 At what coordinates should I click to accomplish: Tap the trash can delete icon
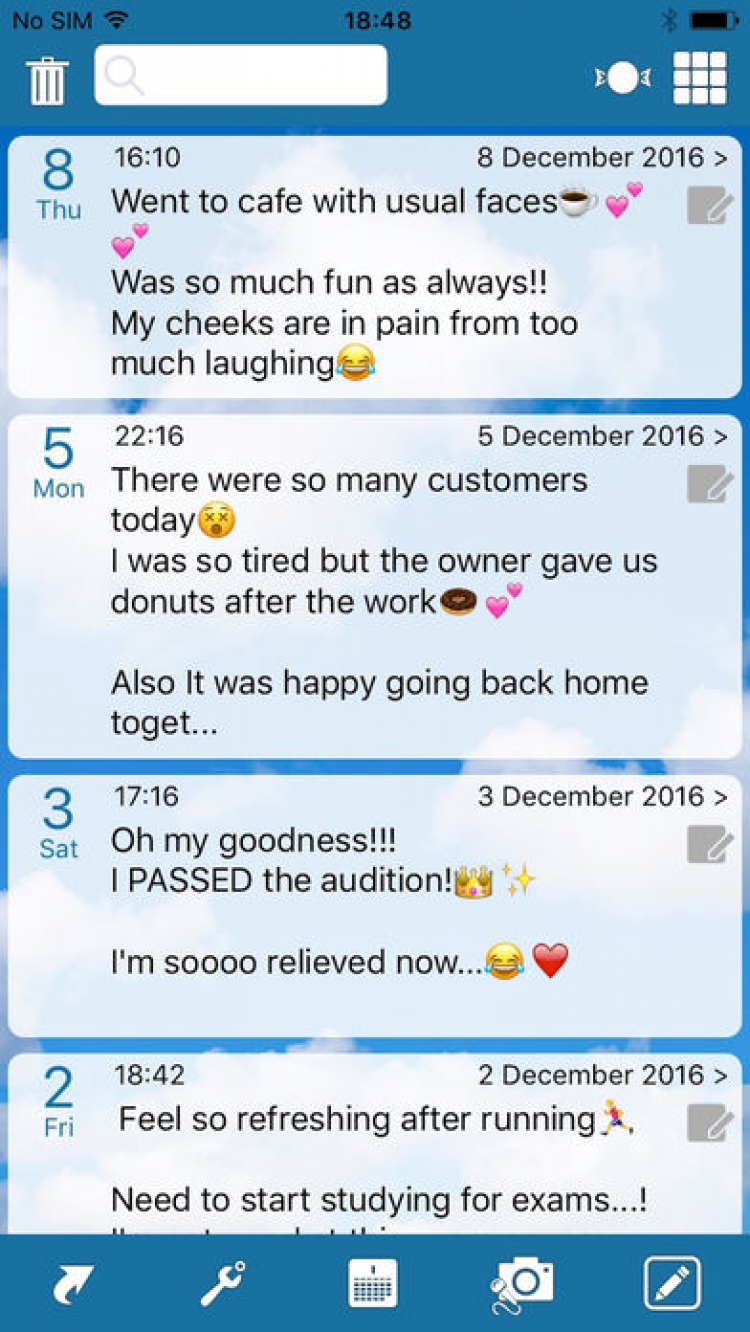[x=48, y=80]
